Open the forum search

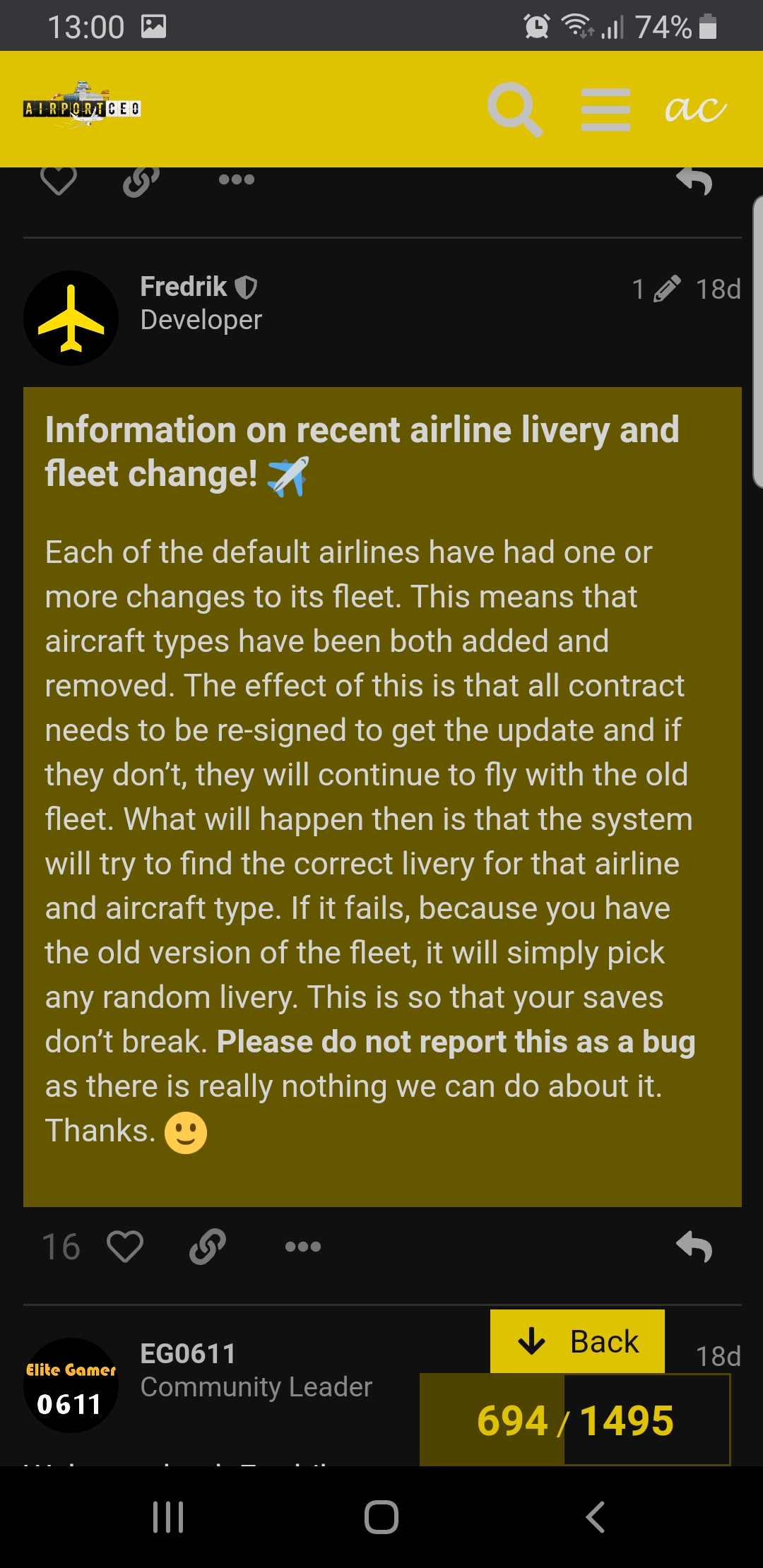515,109
